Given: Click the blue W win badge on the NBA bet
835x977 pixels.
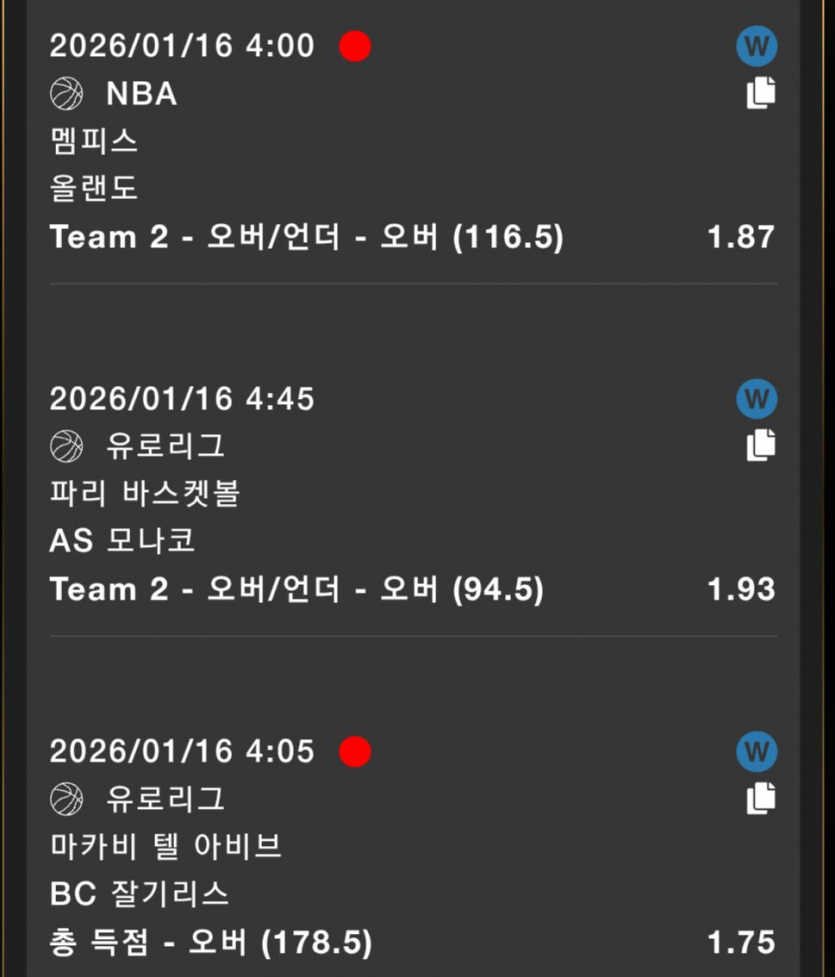Looking at the screenshot, I should click(757, 46).
